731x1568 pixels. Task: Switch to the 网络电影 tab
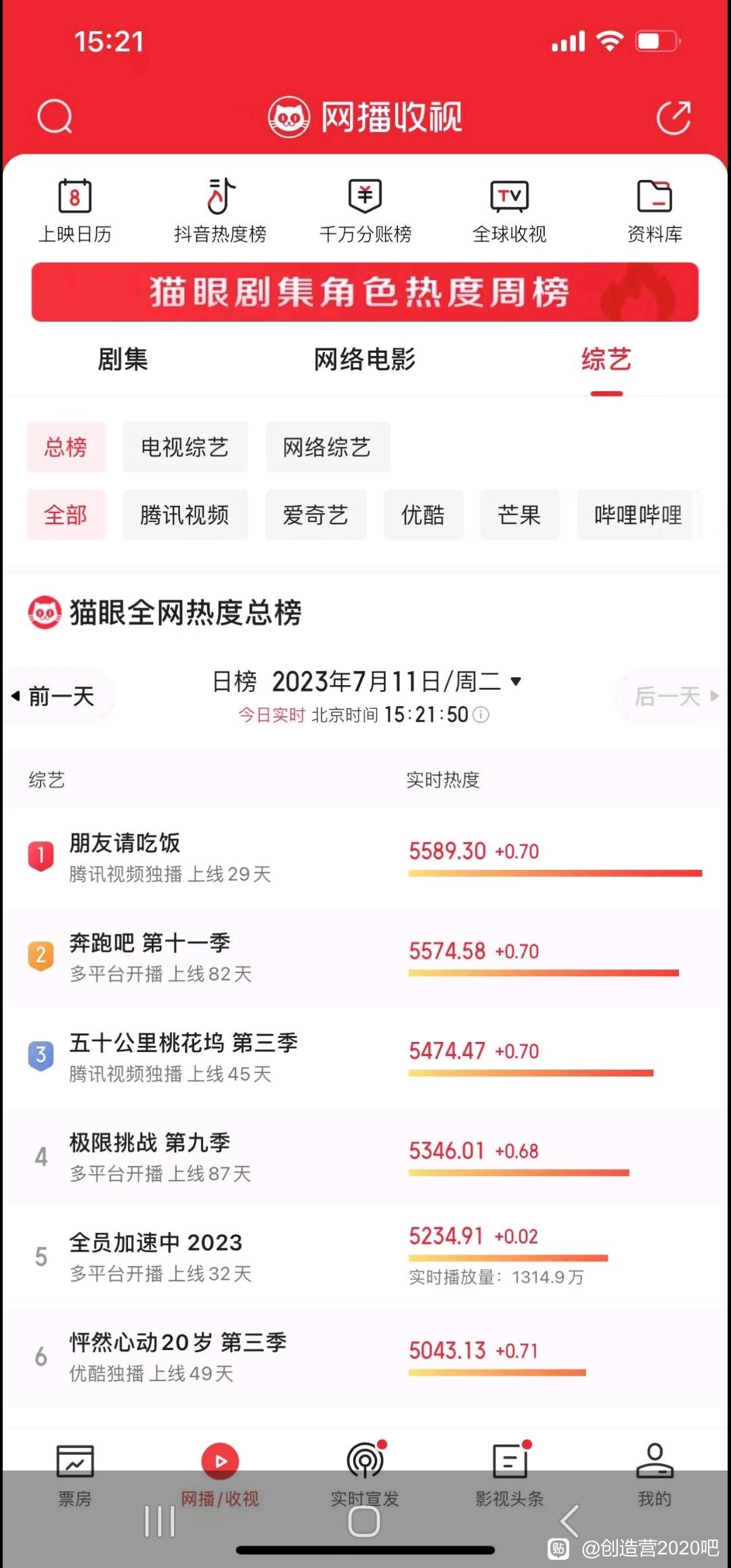[365, 359]
